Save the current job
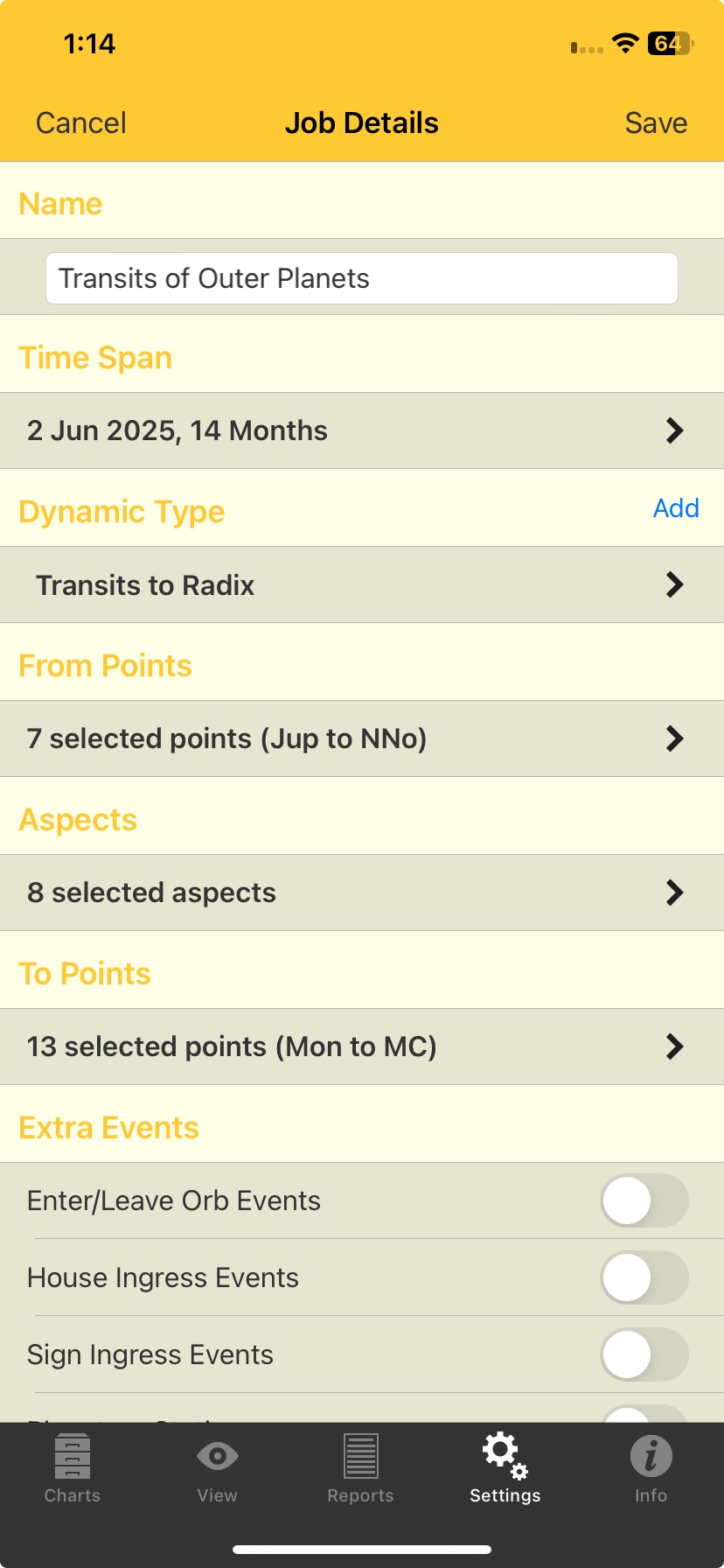Screen dimensions: 724x1568 point(655,122)
